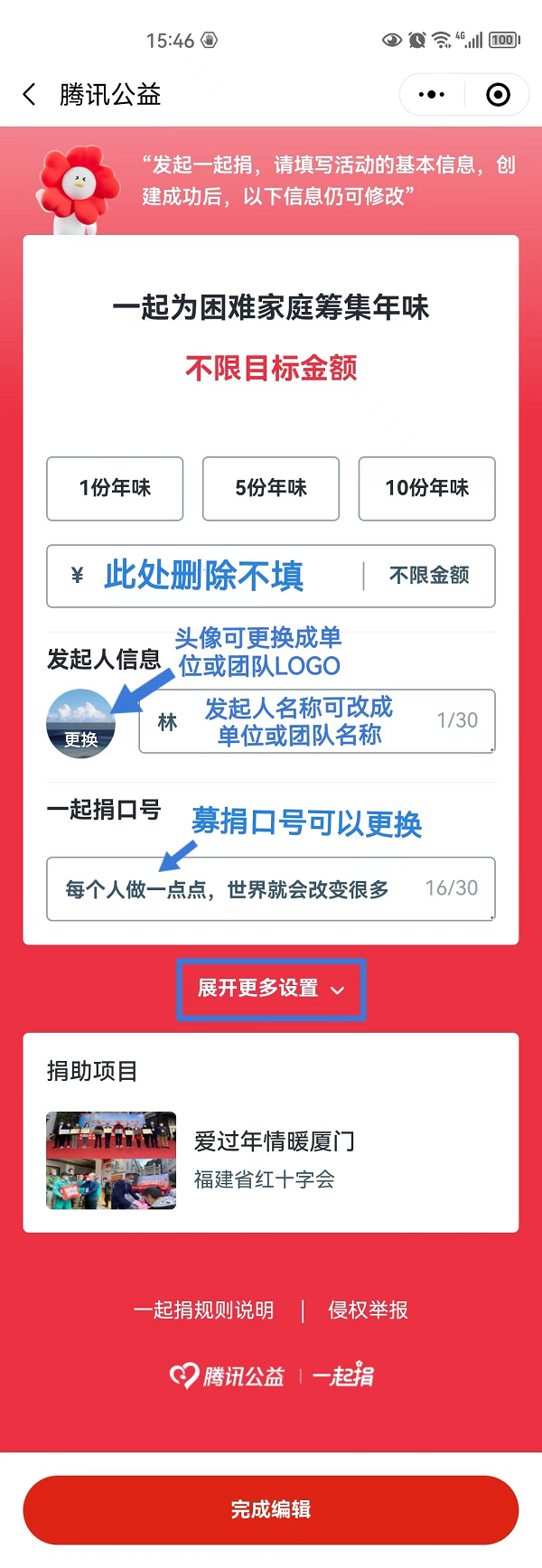Open the 侵权举报 report link
Viewport: 542px width, 1568px height.
pyautogui.click(x=368, y=1310)
